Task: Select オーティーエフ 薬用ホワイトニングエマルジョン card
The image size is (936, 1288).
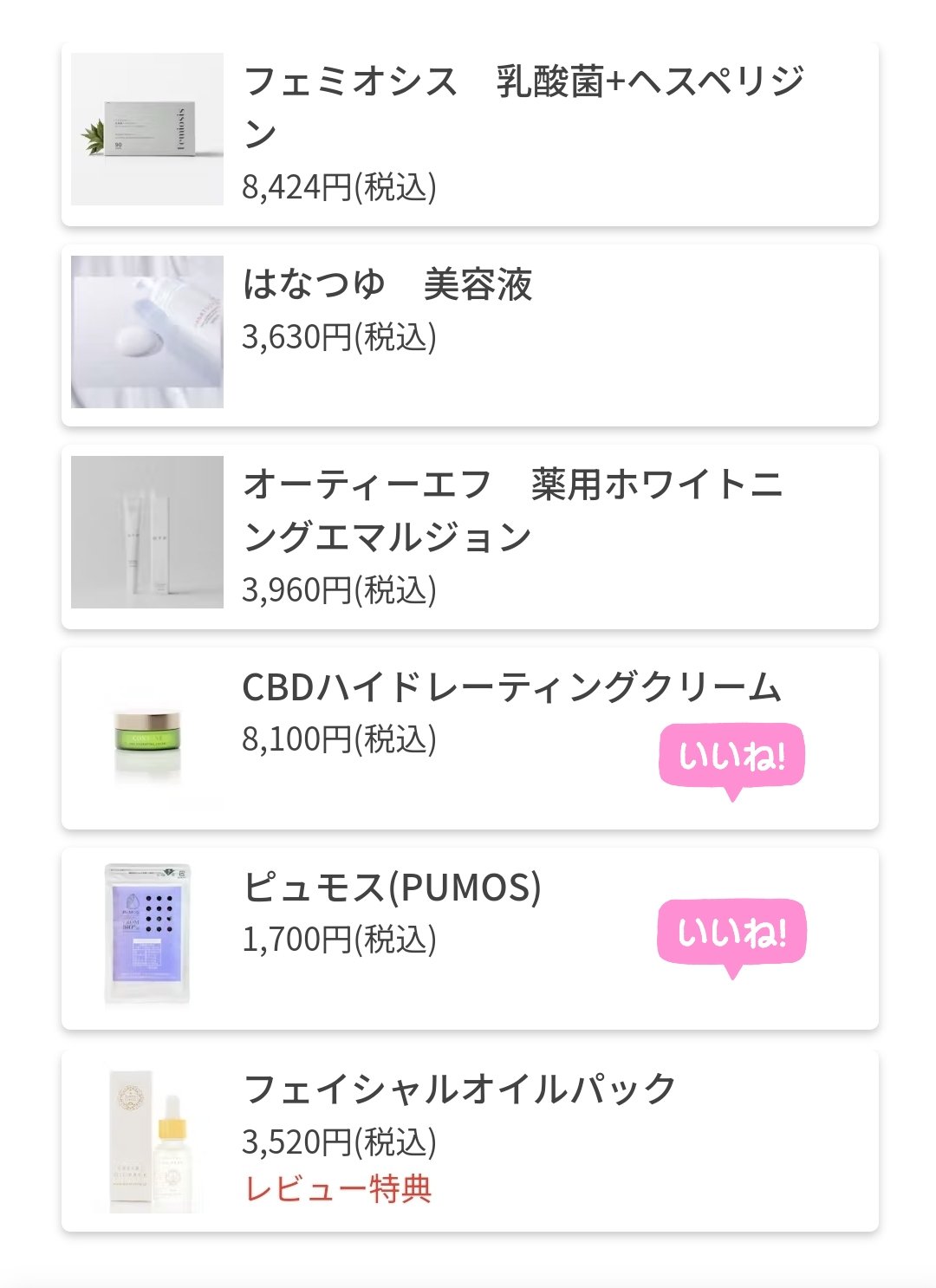Action: click(470, 537)
